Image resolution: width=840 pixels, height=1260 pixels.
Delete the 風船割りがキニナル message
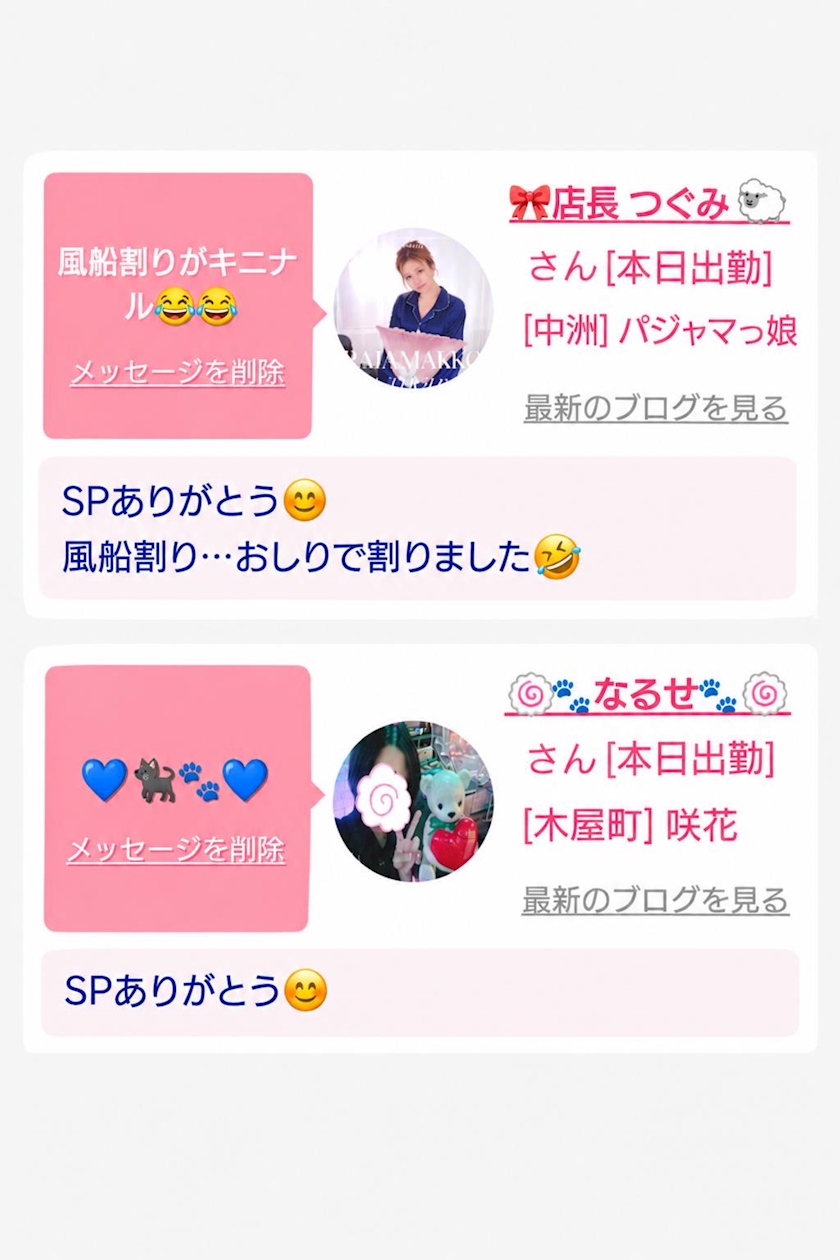178,373
